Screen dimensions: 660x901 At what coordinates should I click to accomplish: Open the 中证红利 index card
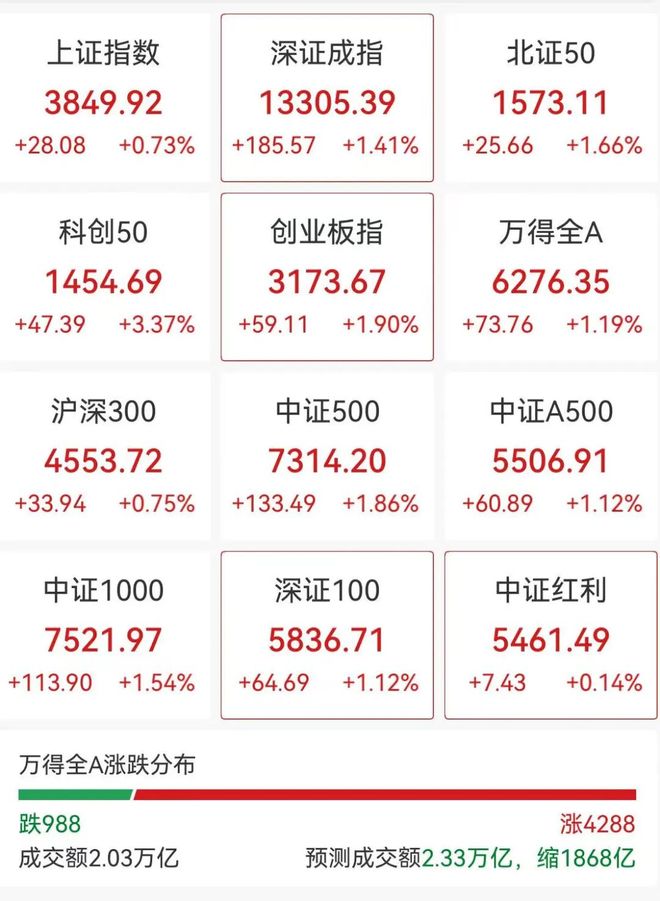point(551,635)
